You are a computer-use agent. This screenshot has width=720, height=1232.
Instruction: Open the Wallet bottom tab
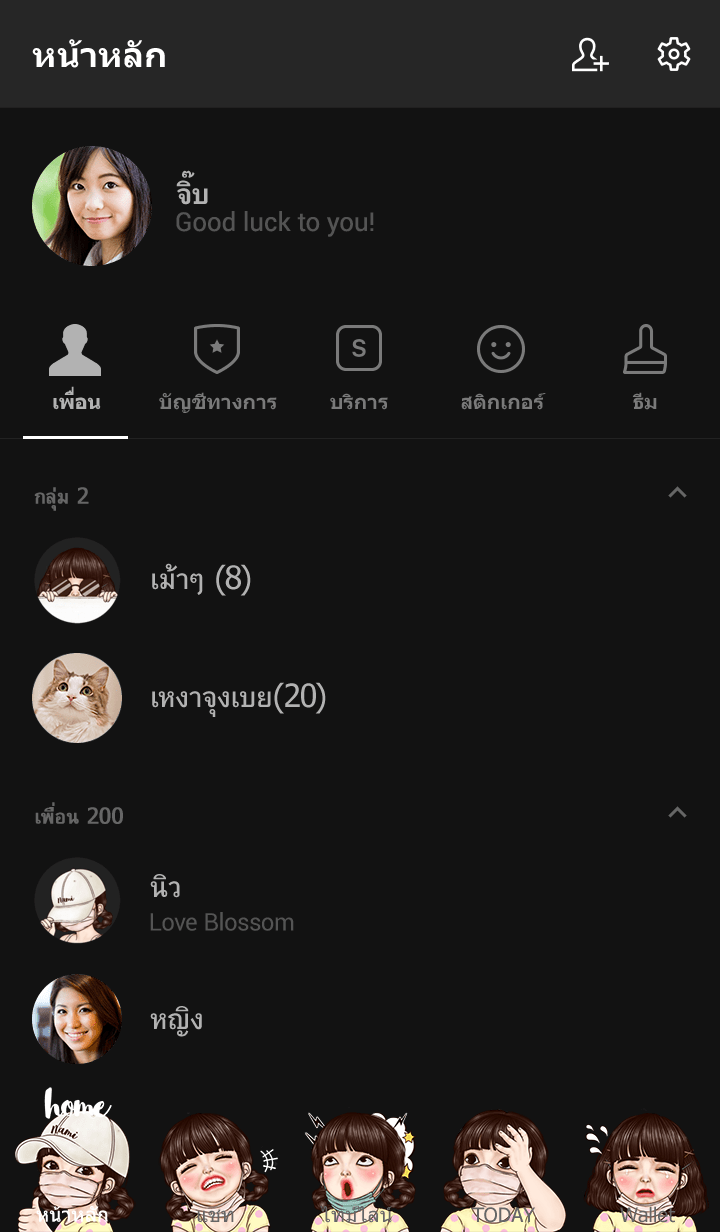click(x=647, y=1175)
